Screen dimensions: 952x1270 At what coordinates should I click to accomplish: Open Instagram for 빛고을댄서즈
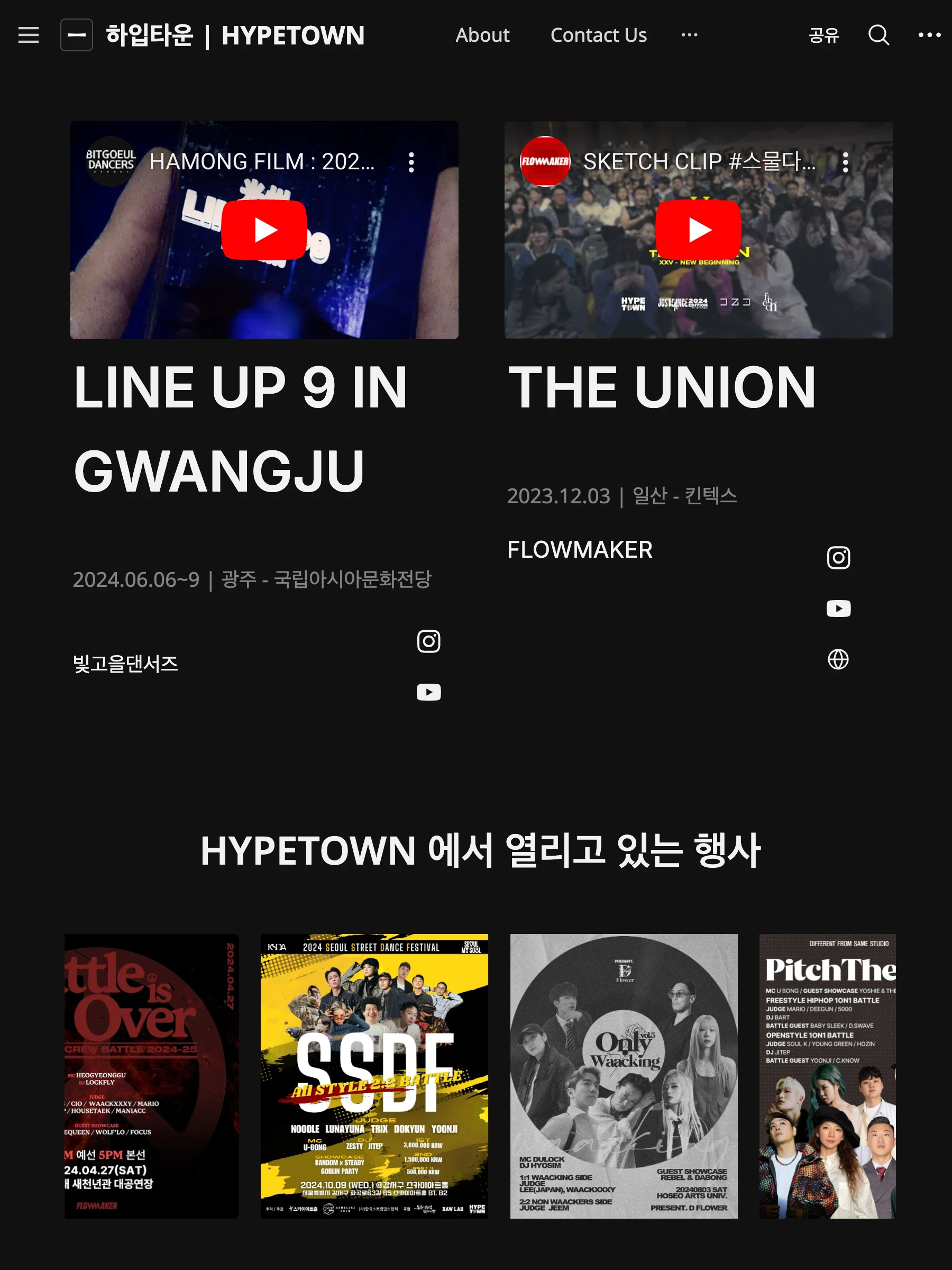(x=428, y=641)
